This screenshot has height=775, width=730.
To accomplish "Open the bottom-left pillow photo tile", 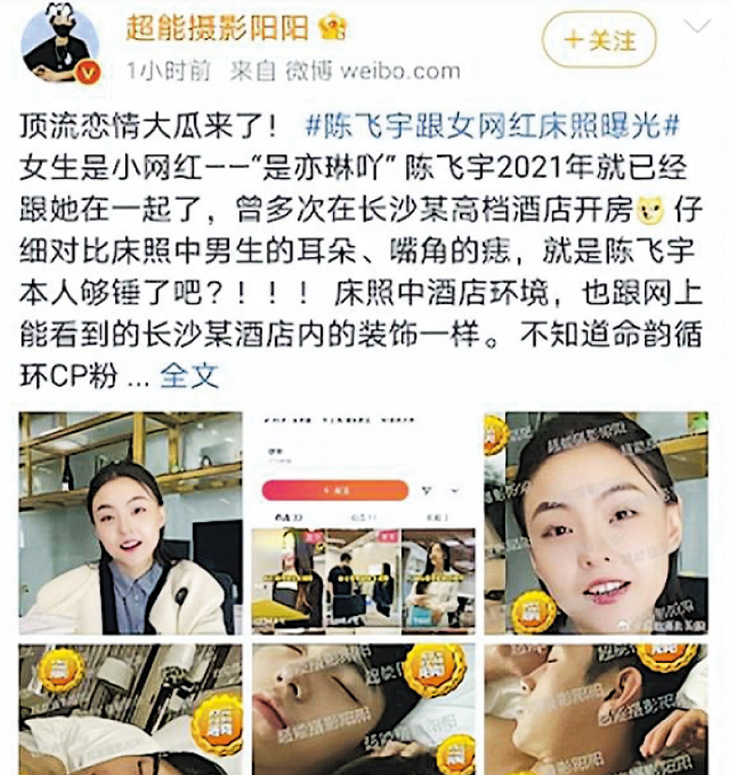I will click(131, 708).
